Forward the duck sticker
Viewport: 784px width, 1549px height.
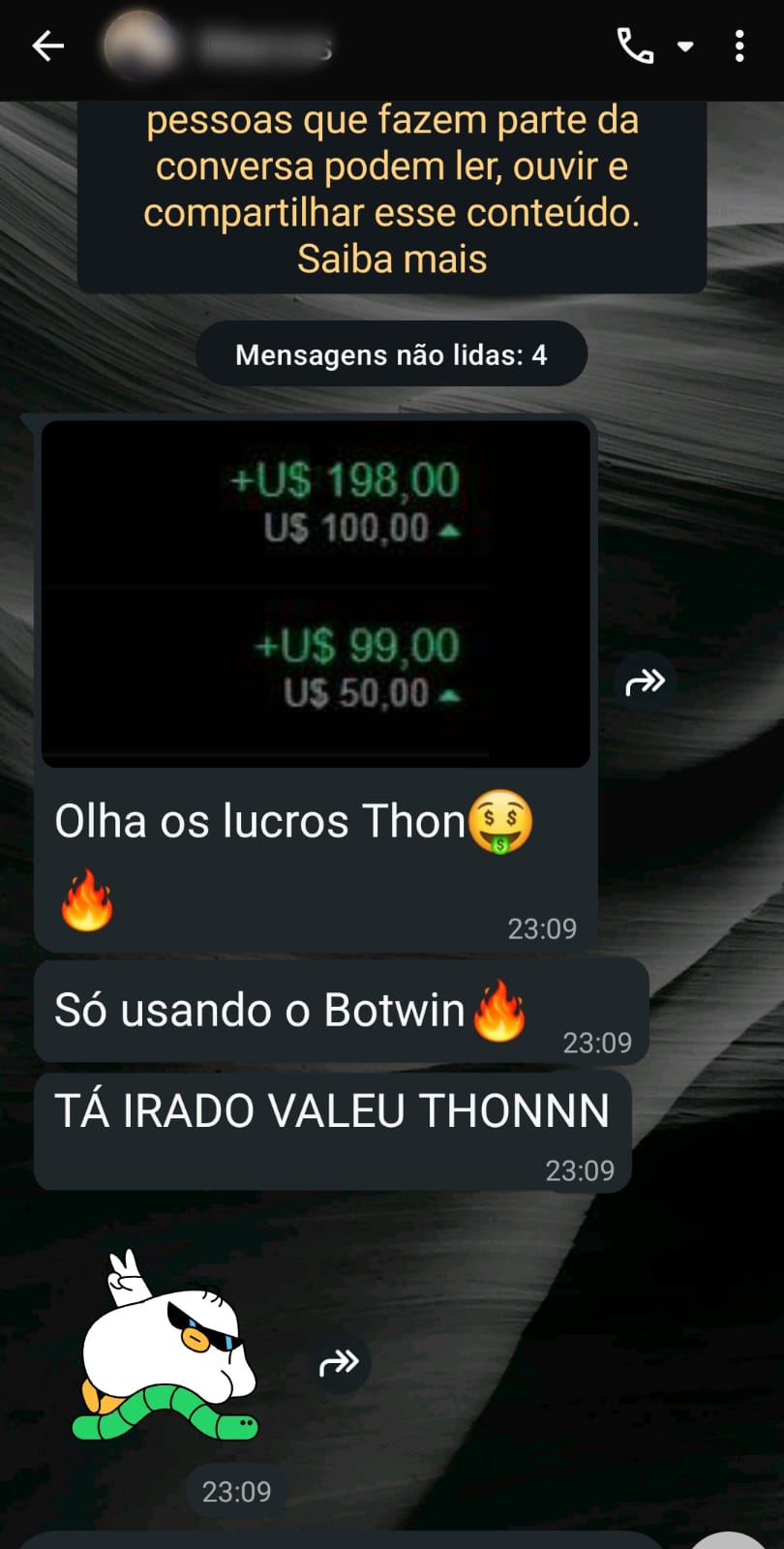(x=339, y=1364)
